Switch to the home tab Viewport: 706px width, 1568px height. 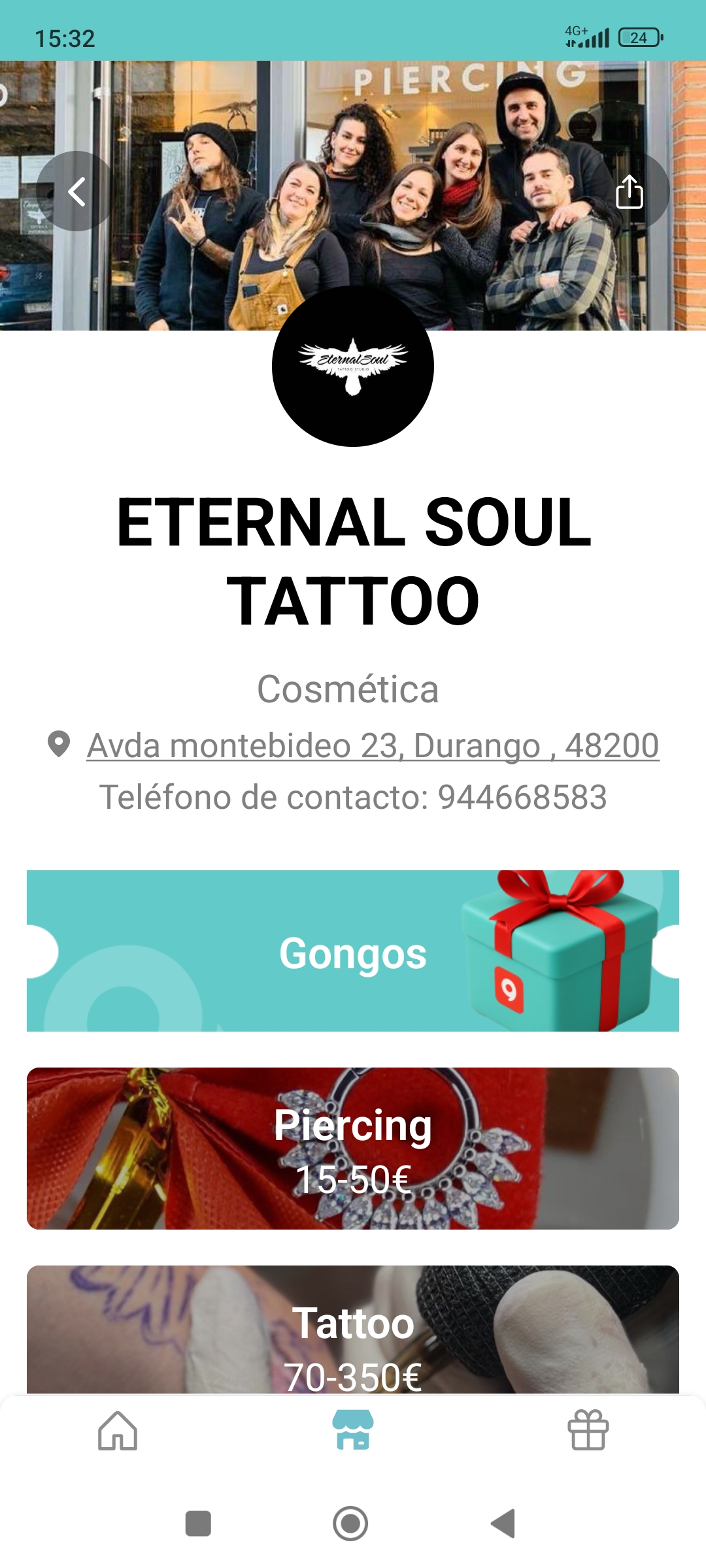tap(118, 1431)
